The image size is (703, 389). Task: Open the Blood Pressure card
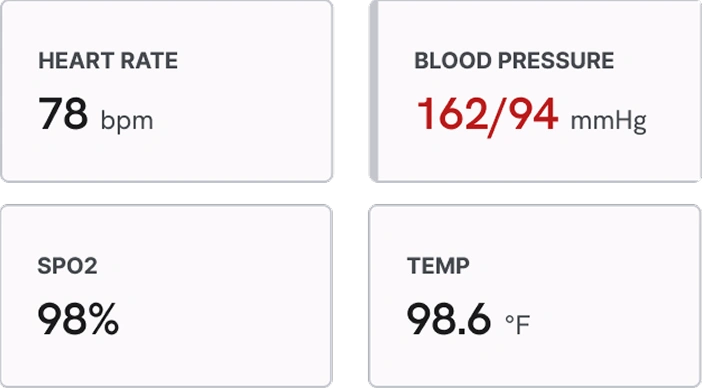click(x=535, y=91)
